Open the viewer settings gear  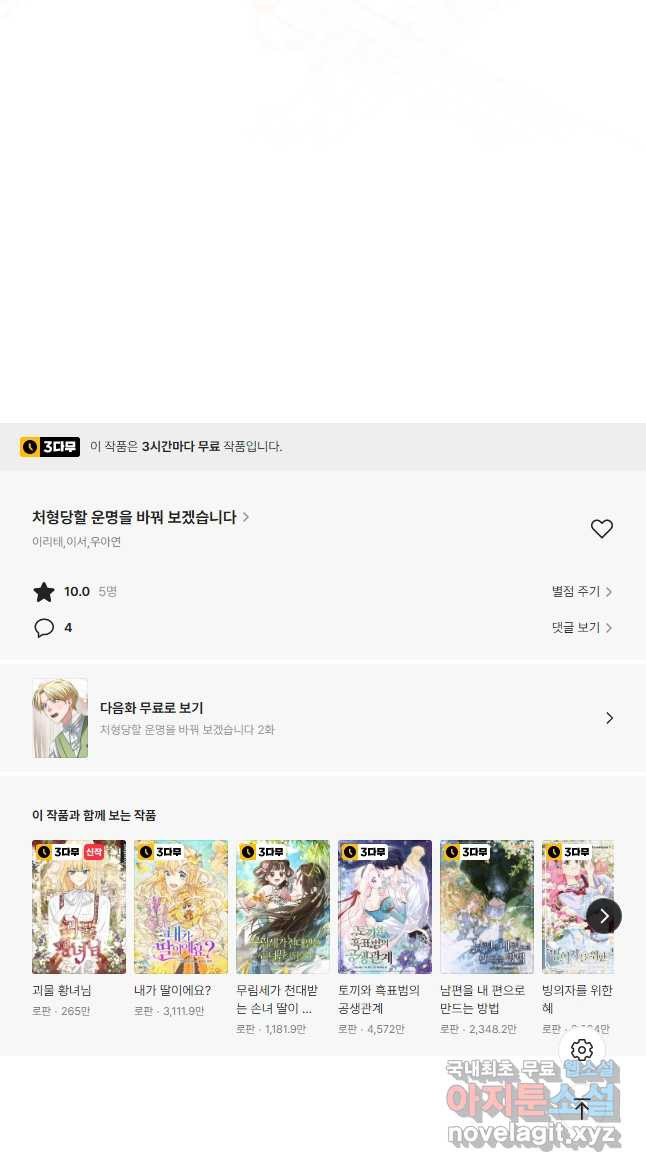click(582, 1050)
